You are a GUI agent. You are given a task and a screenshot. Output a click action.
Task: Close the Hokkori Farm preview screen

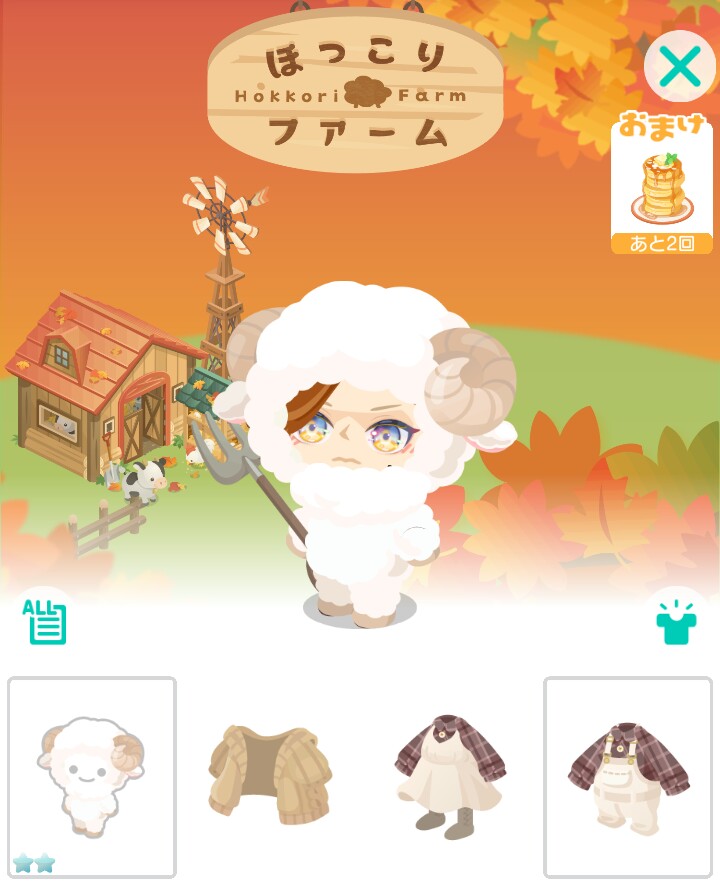(x=680, y=67)
